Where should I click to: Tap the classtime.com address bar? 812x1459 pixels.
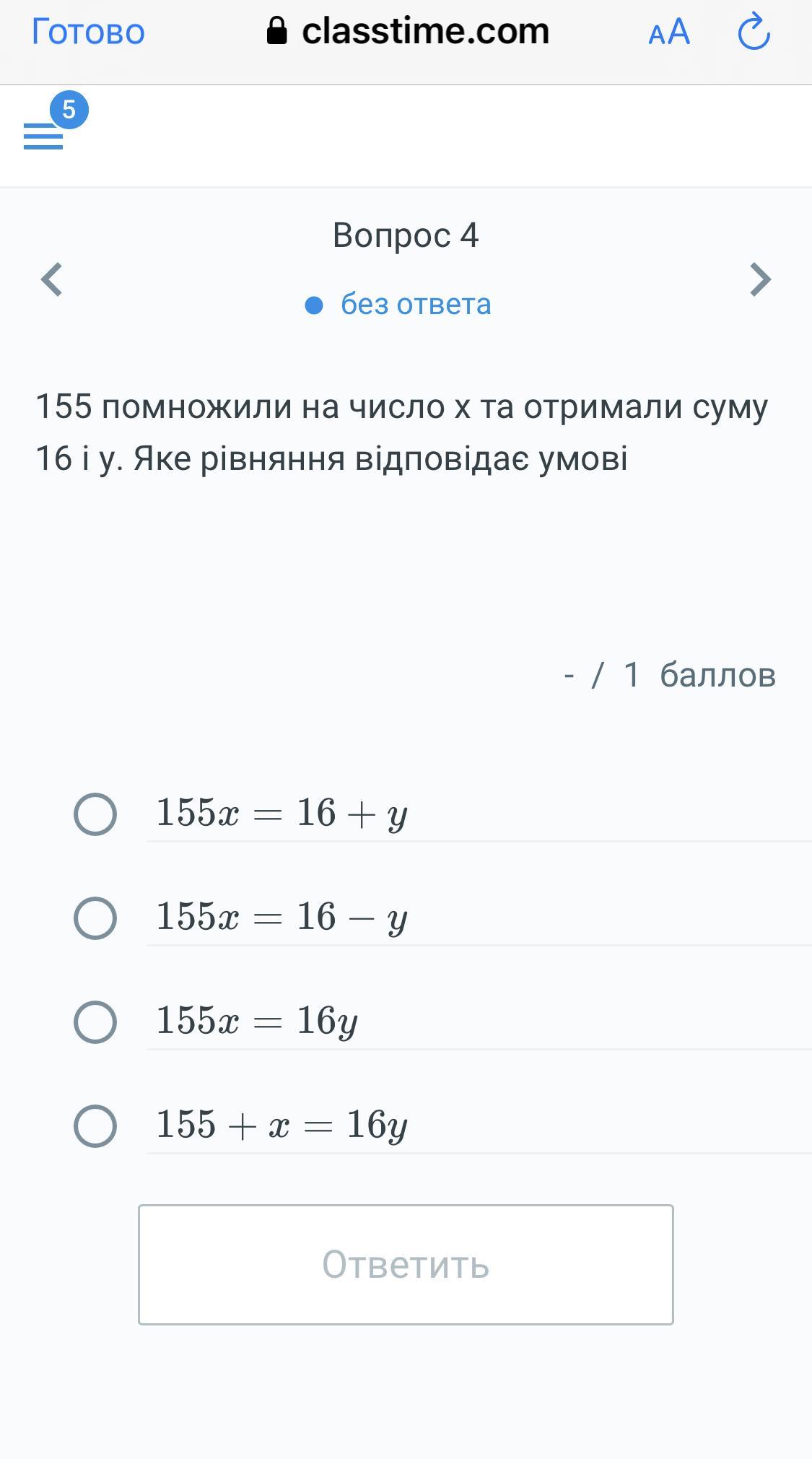pos(408,32)
